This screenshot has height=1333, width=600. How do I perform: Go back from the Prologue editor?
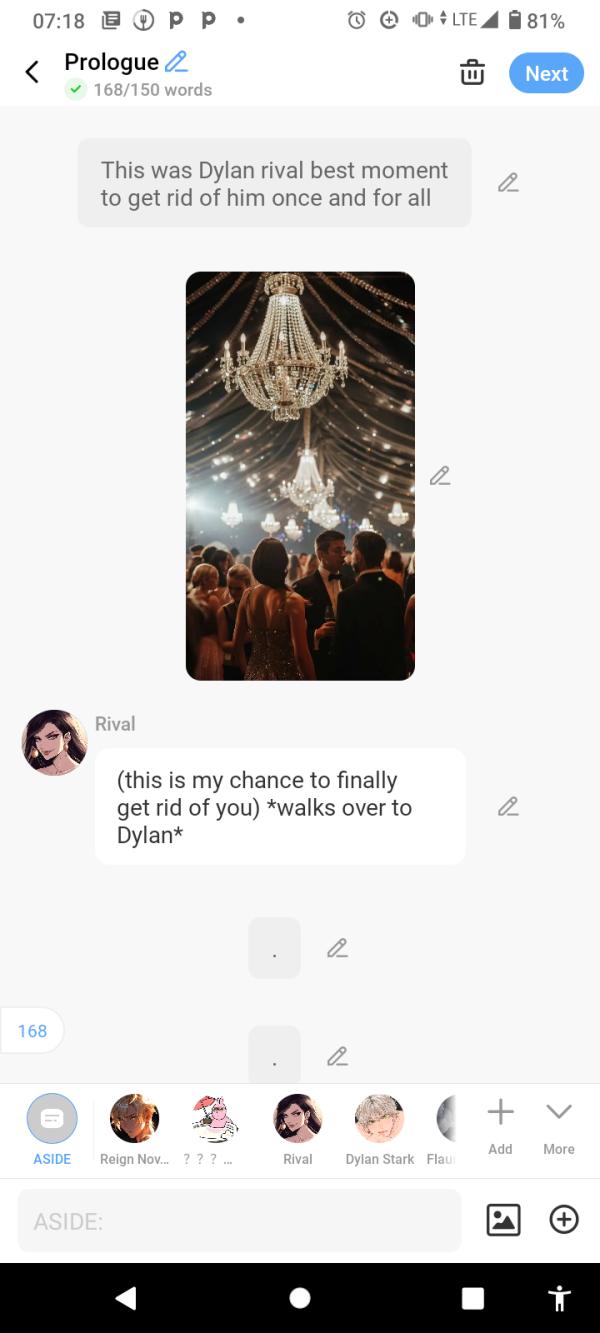tap(32, 72)
